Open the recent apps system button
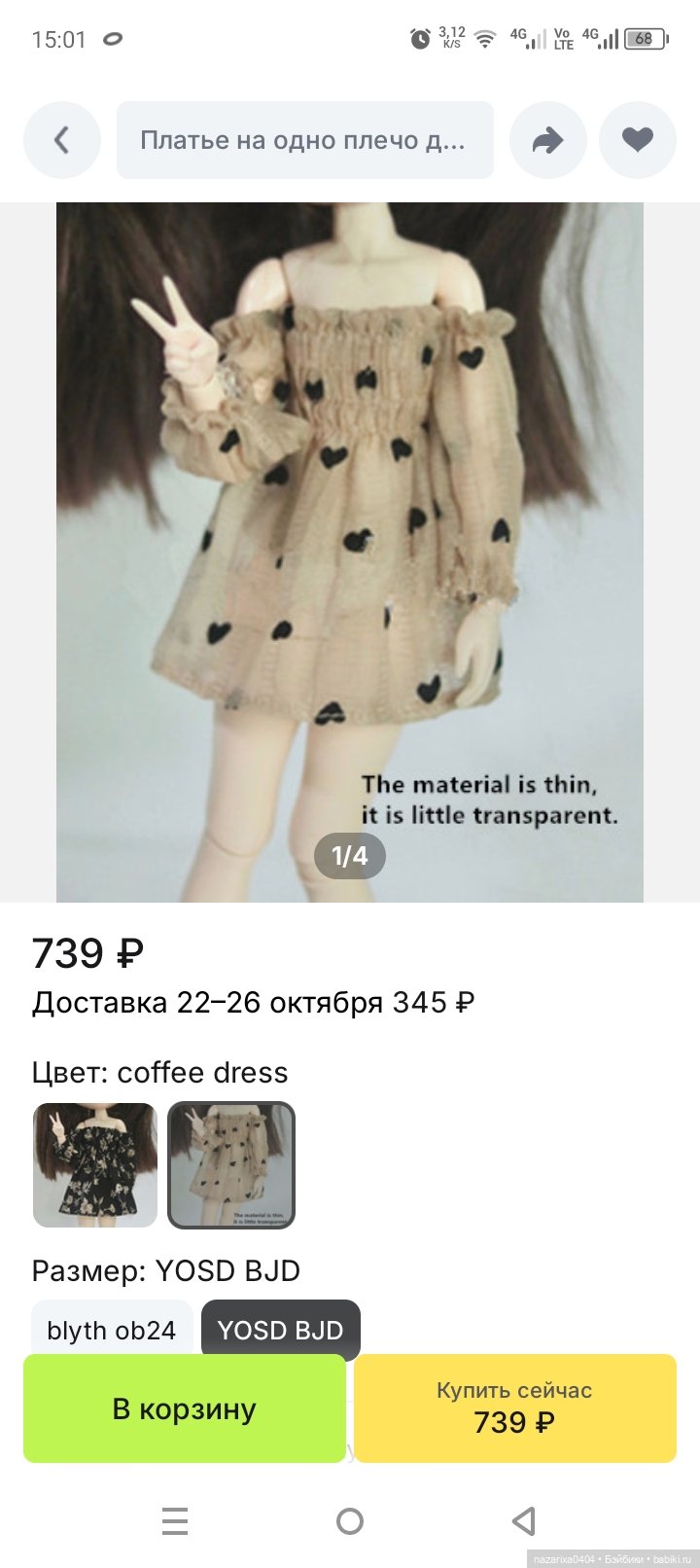Image resolution: width=700 pixels, height=1568 pixels. tap(175, 1520)
